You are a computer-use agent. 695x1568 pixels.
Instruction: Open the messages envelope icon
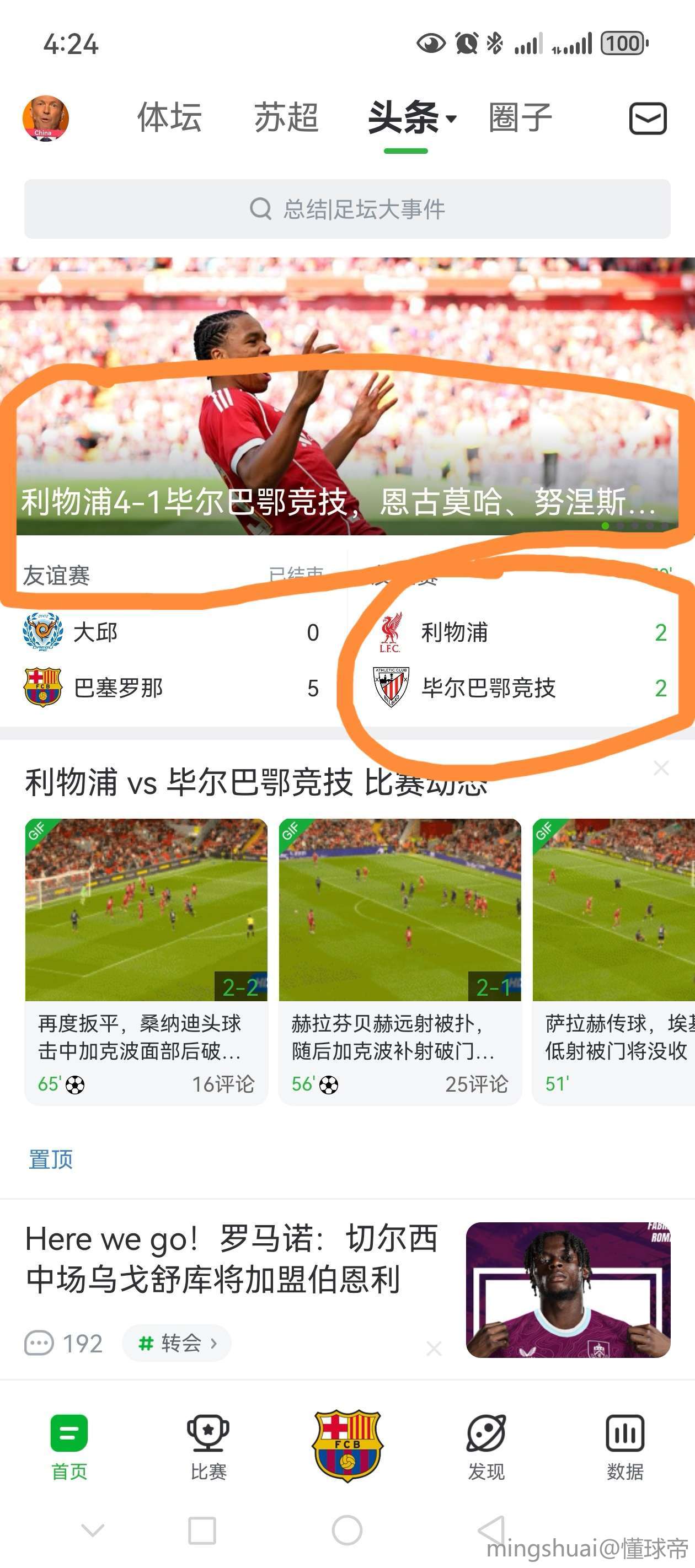tap(648, 118)
